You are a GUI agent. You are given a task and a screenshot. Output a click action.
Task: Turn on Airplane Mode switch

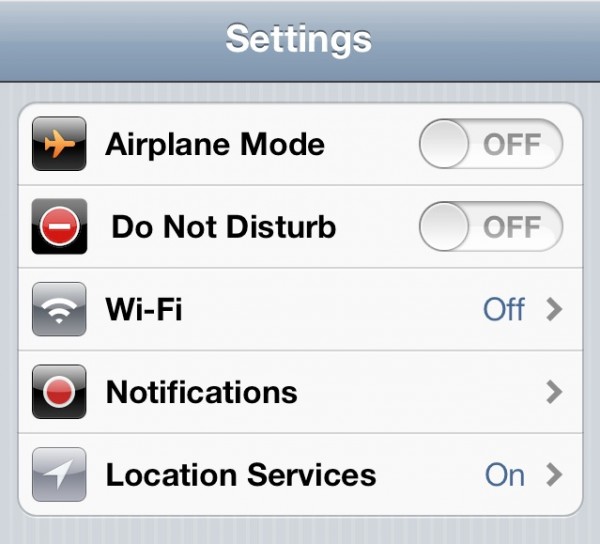coord(490,146)
